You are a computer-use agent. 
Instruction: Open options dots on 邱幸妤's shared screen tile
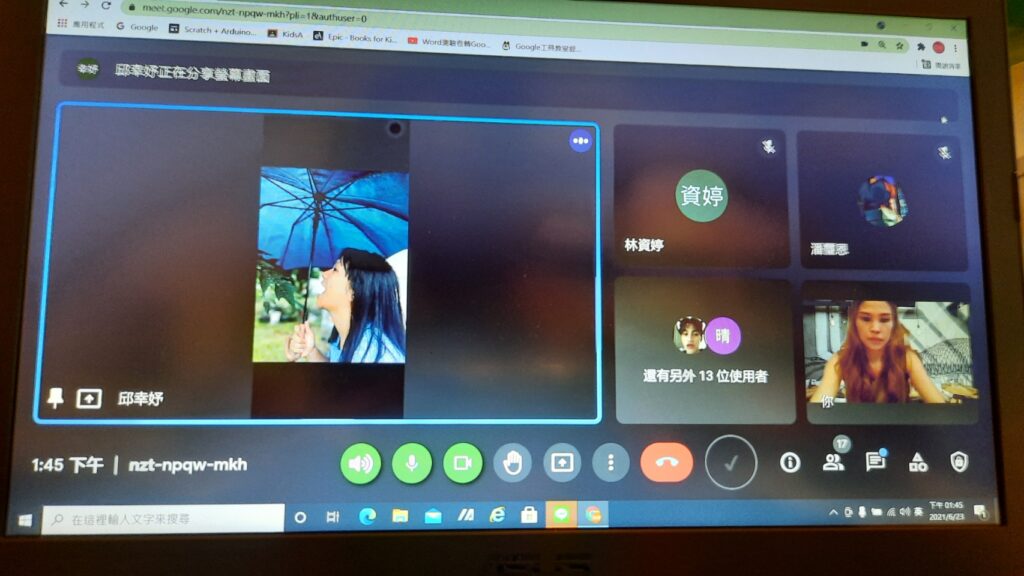click(x=580, y=141)
